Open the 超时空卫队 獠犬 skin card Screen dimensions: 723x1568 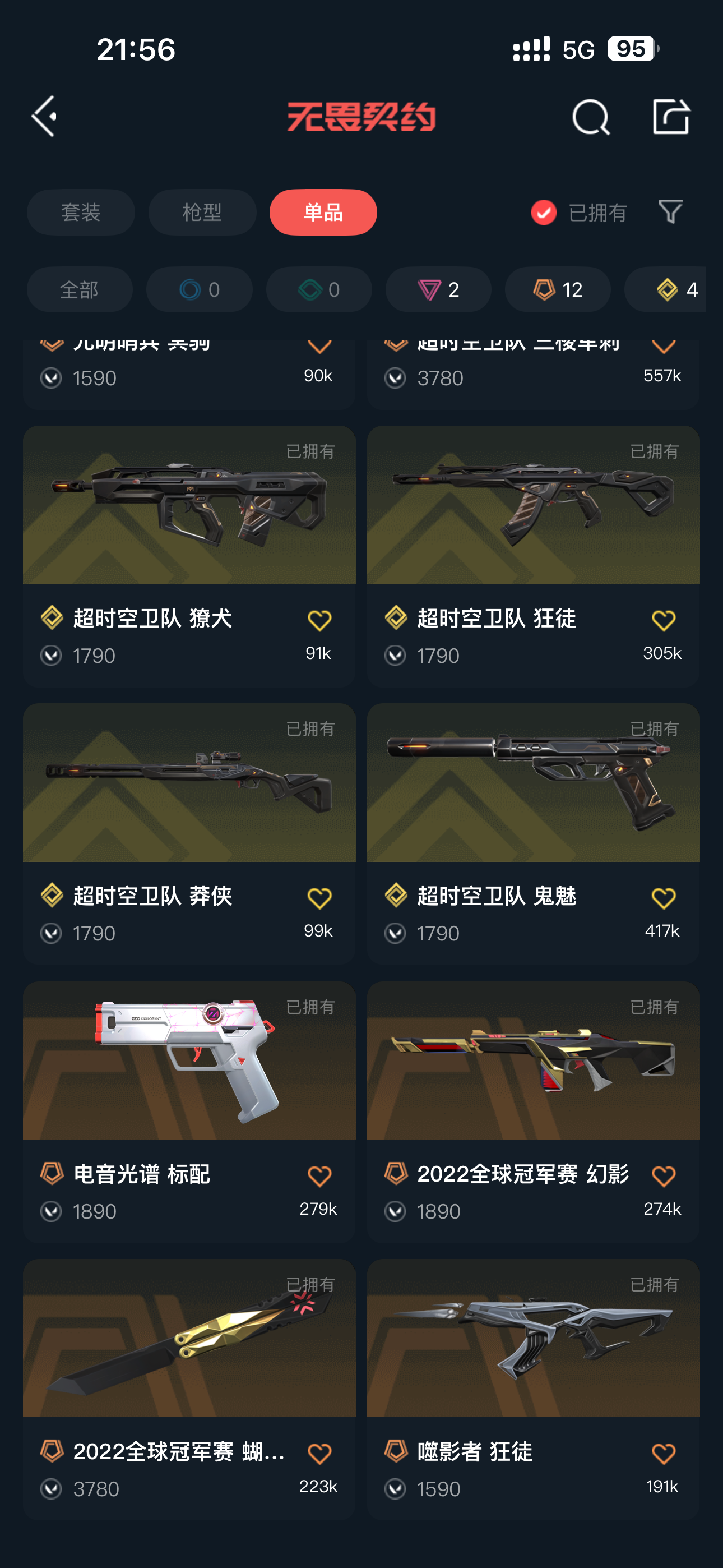click(x=189, y=505)
